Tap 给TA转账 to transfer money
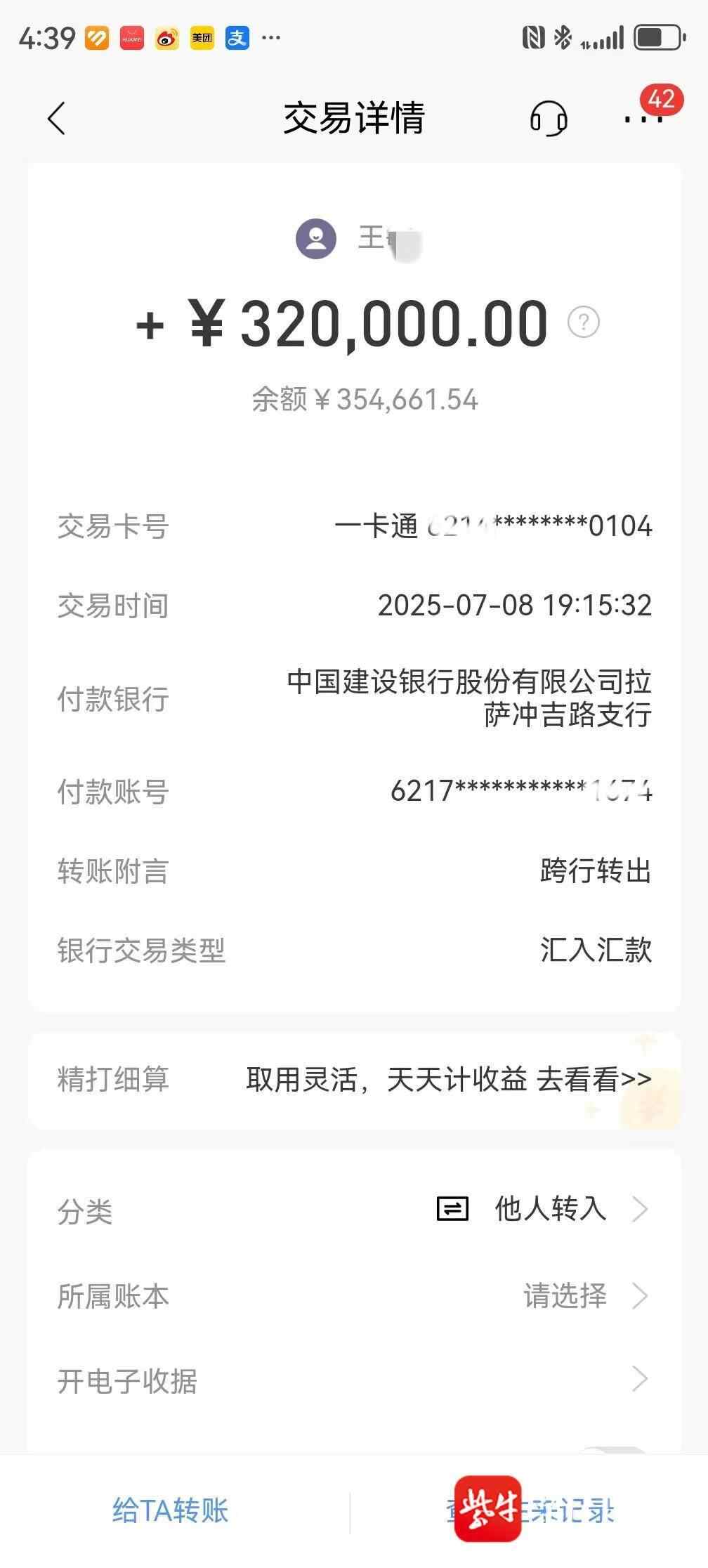This screenshot has height=1568, width=708. (x=171, y=1510)
